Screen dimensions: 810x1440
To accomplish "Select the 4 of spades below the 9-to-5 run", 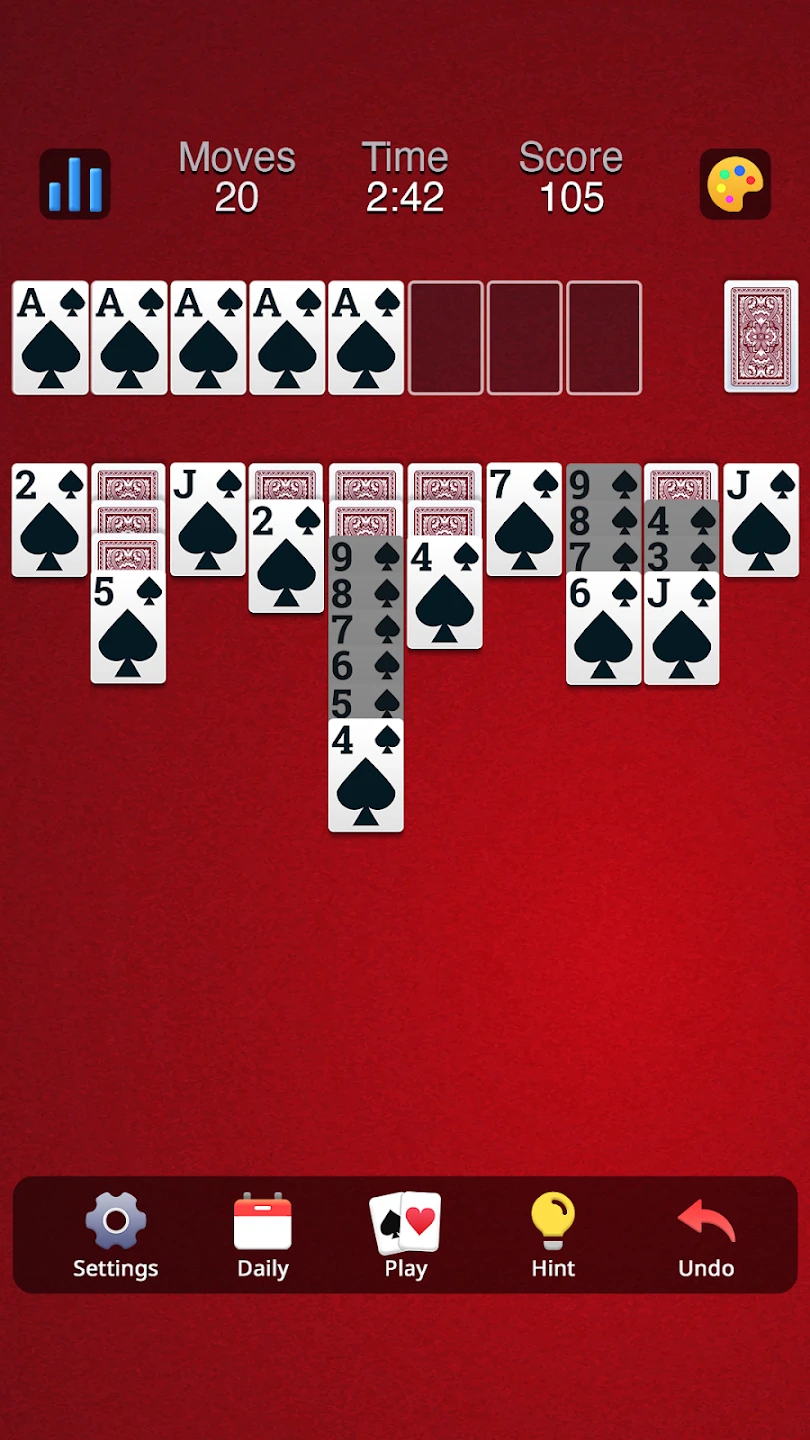I will (366, 775).
